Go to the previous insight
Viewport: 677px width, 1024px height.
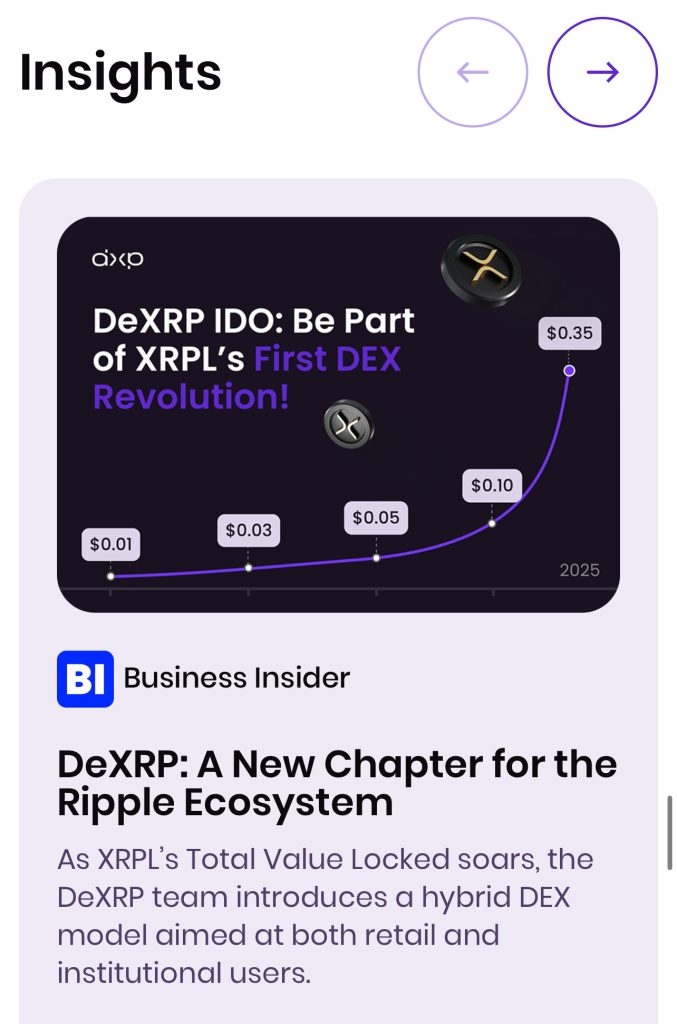(472, 72)
